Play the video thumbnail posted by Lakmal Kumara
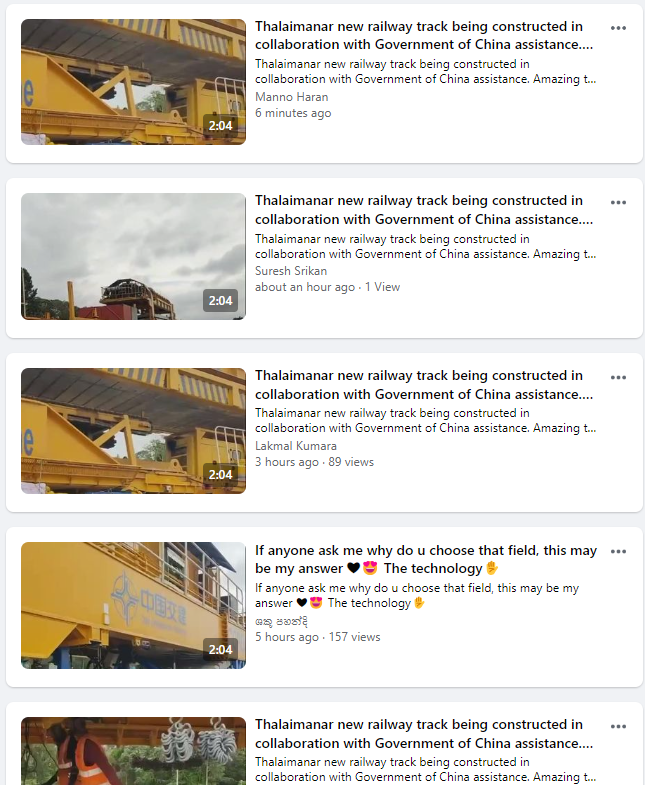This screenshot has height=785, width=645. (x=133, y=431)
